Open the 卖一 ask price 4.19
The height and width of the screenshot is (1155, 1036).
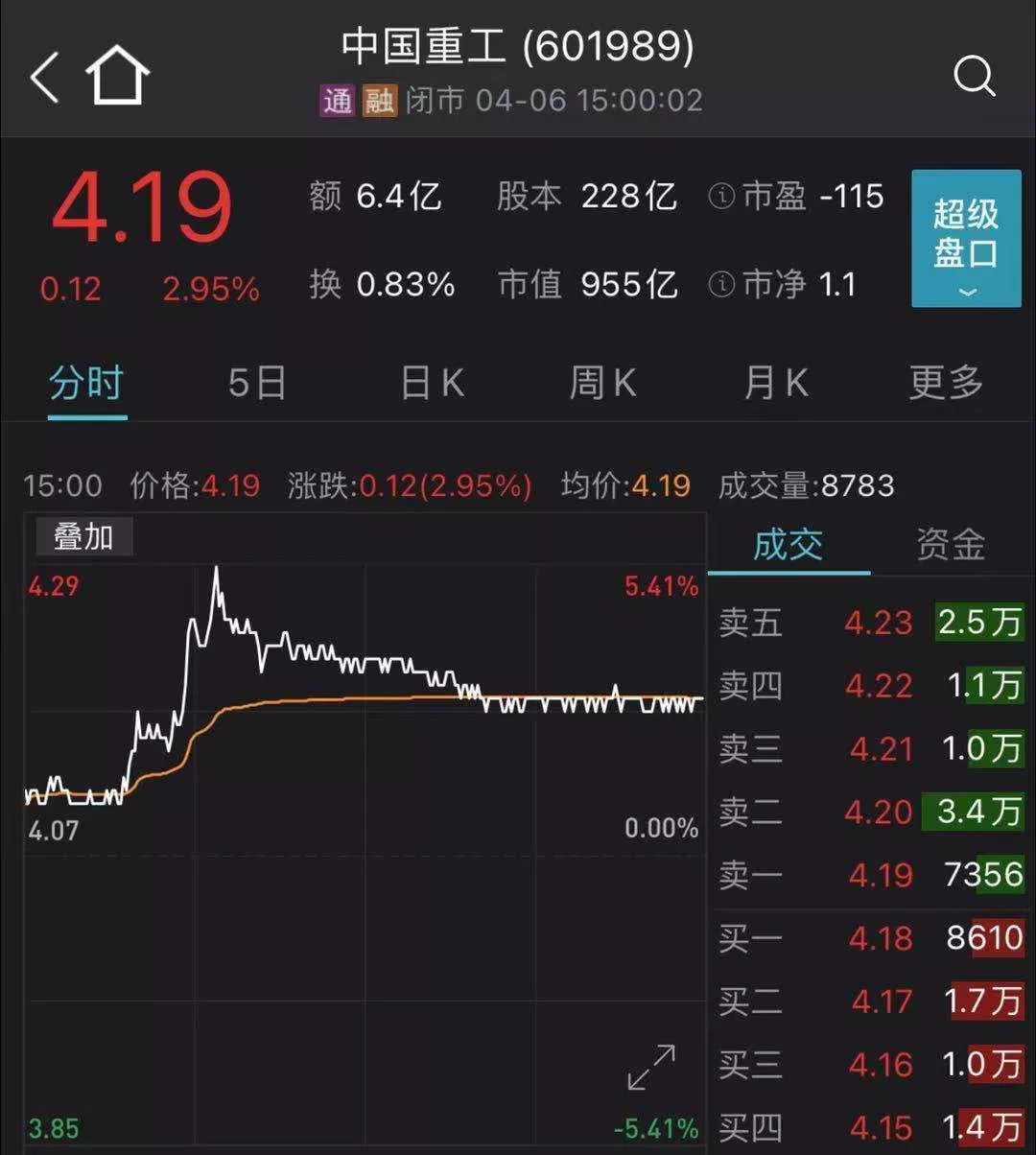883,874
